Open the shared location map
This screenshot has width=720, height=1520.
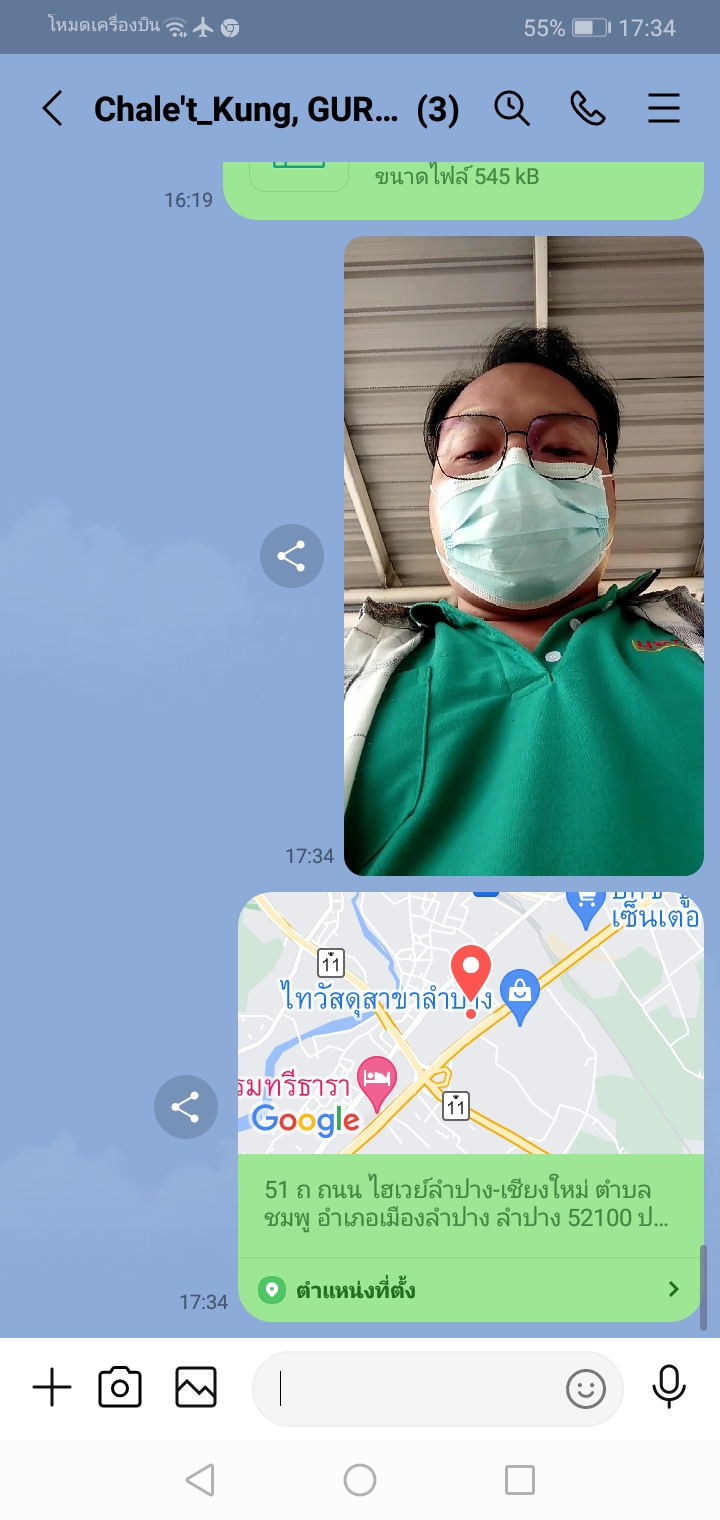click(x=470, y=1023)
